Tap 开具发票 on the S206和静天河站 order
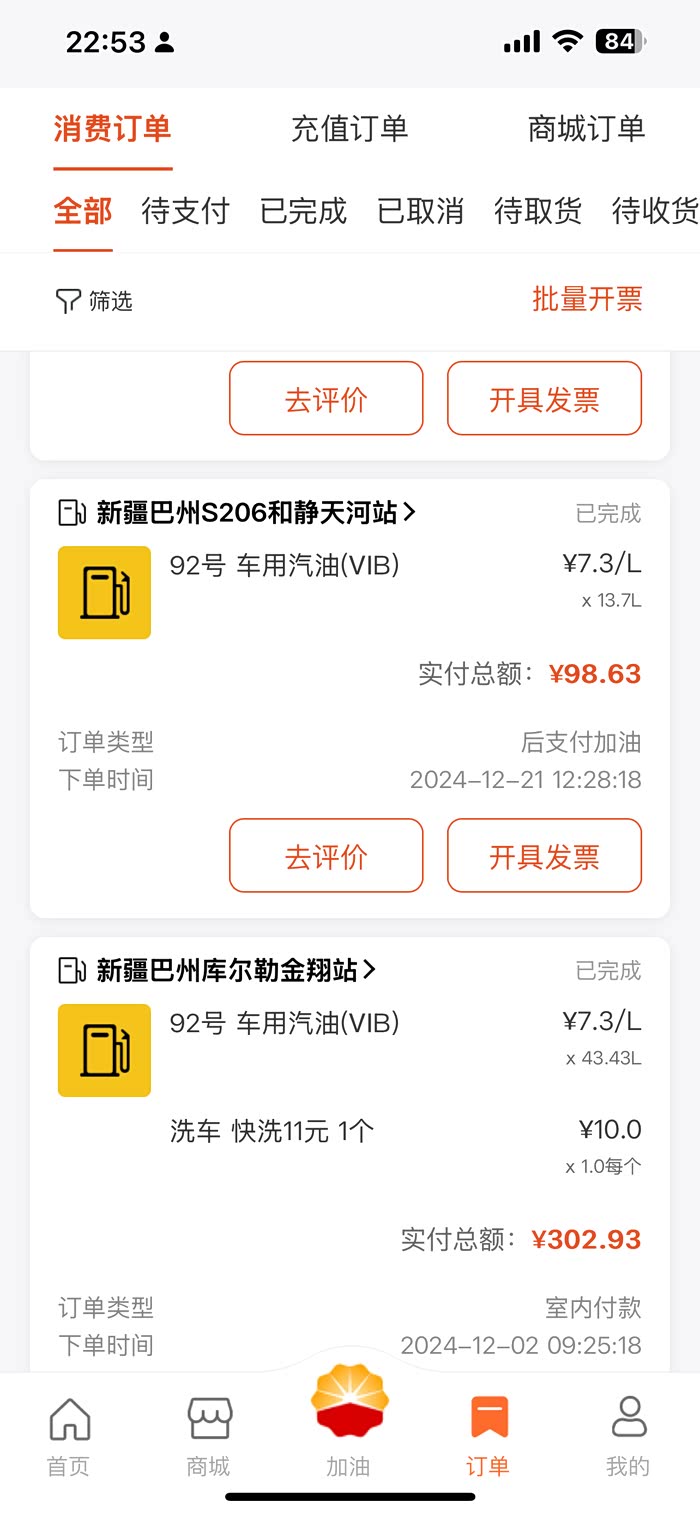This screenshot has height=1514, width=700. [x=544, y=856]
